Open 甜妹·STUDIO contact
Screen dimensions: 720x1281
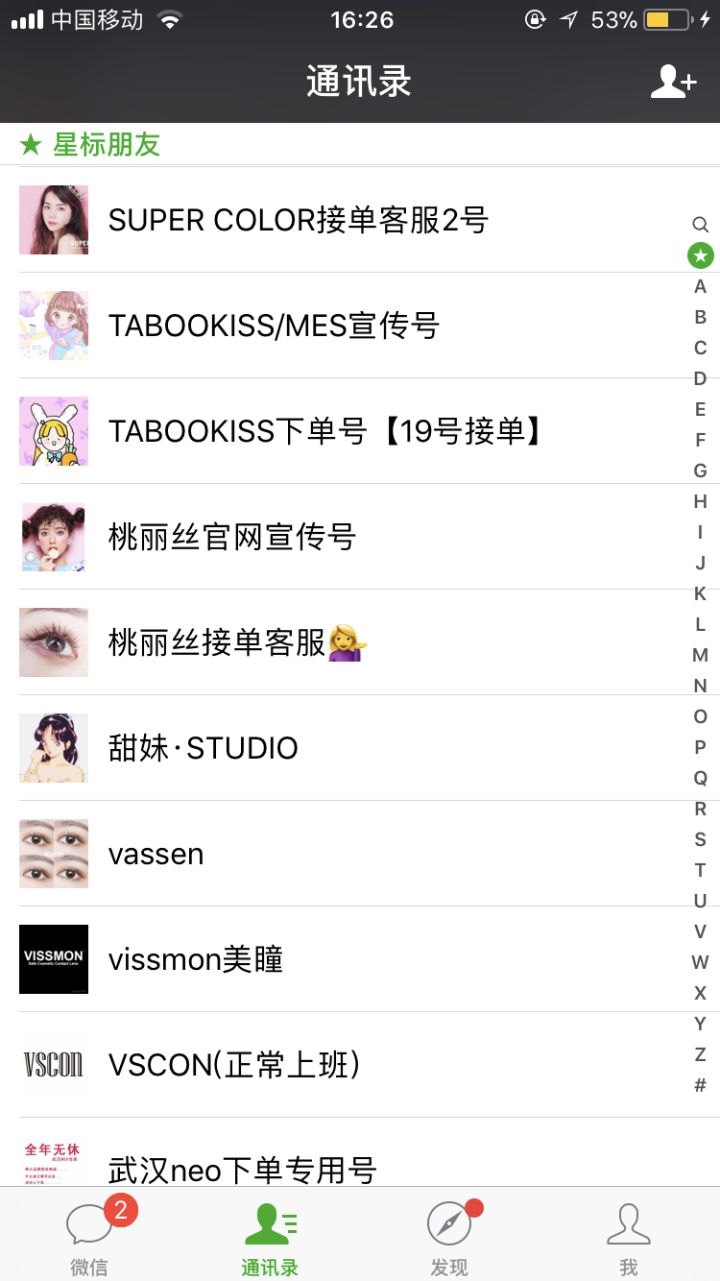[x=203, y=748]
